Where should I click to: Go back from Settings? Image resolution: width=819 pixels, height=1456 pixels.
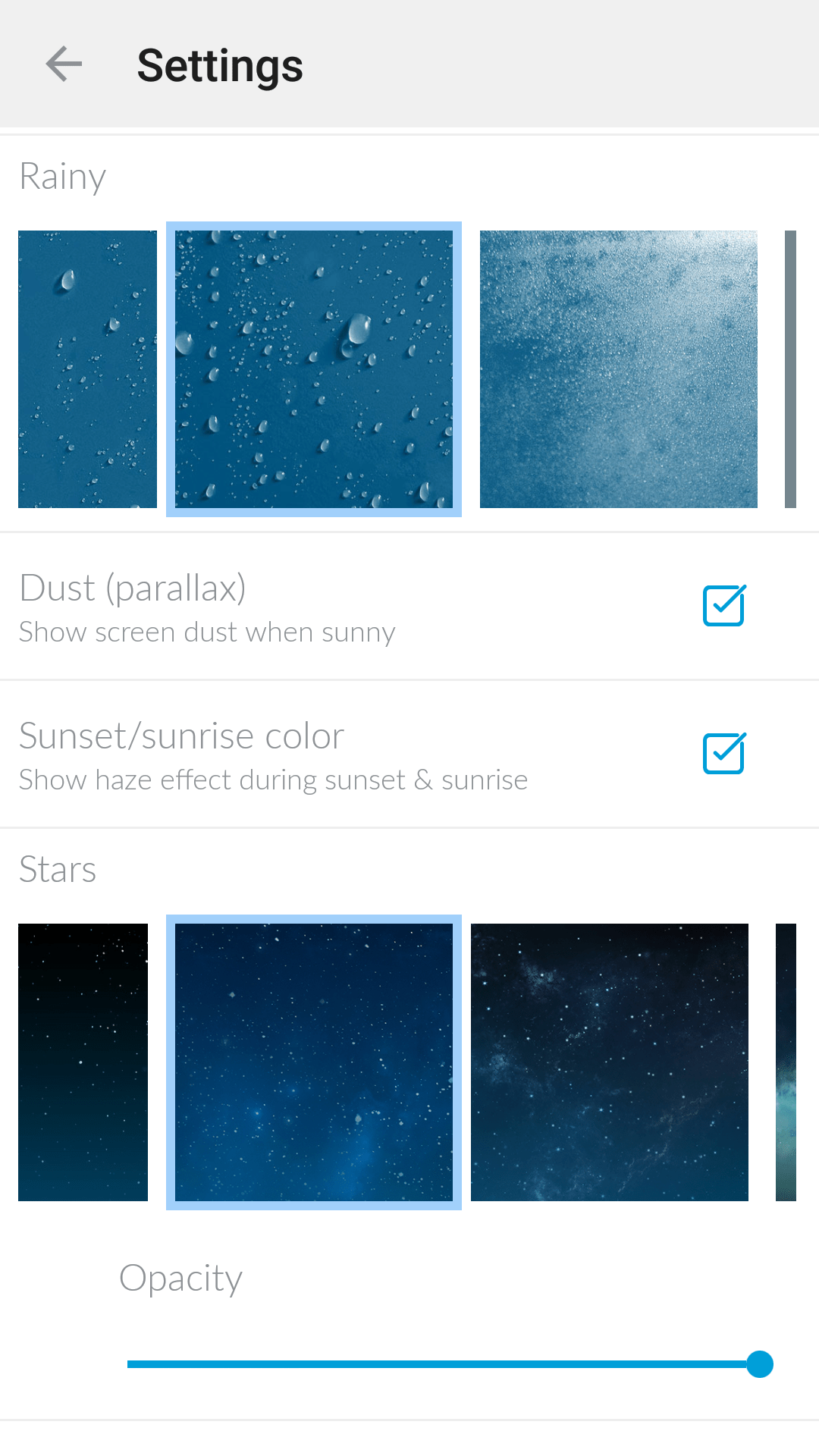[64, 64]
